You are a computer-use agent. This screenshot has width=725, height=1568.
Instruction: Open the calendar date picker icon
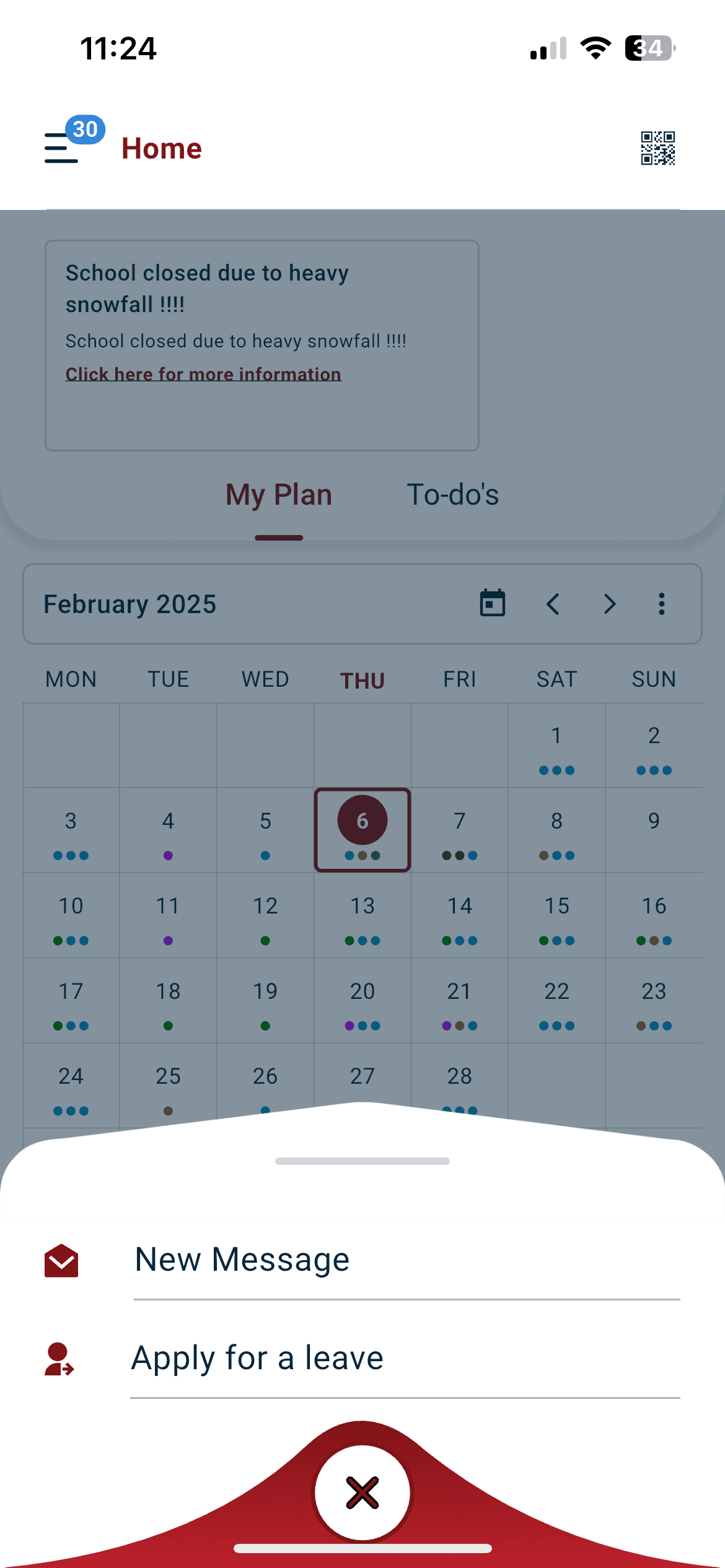[x=493, y=603]
